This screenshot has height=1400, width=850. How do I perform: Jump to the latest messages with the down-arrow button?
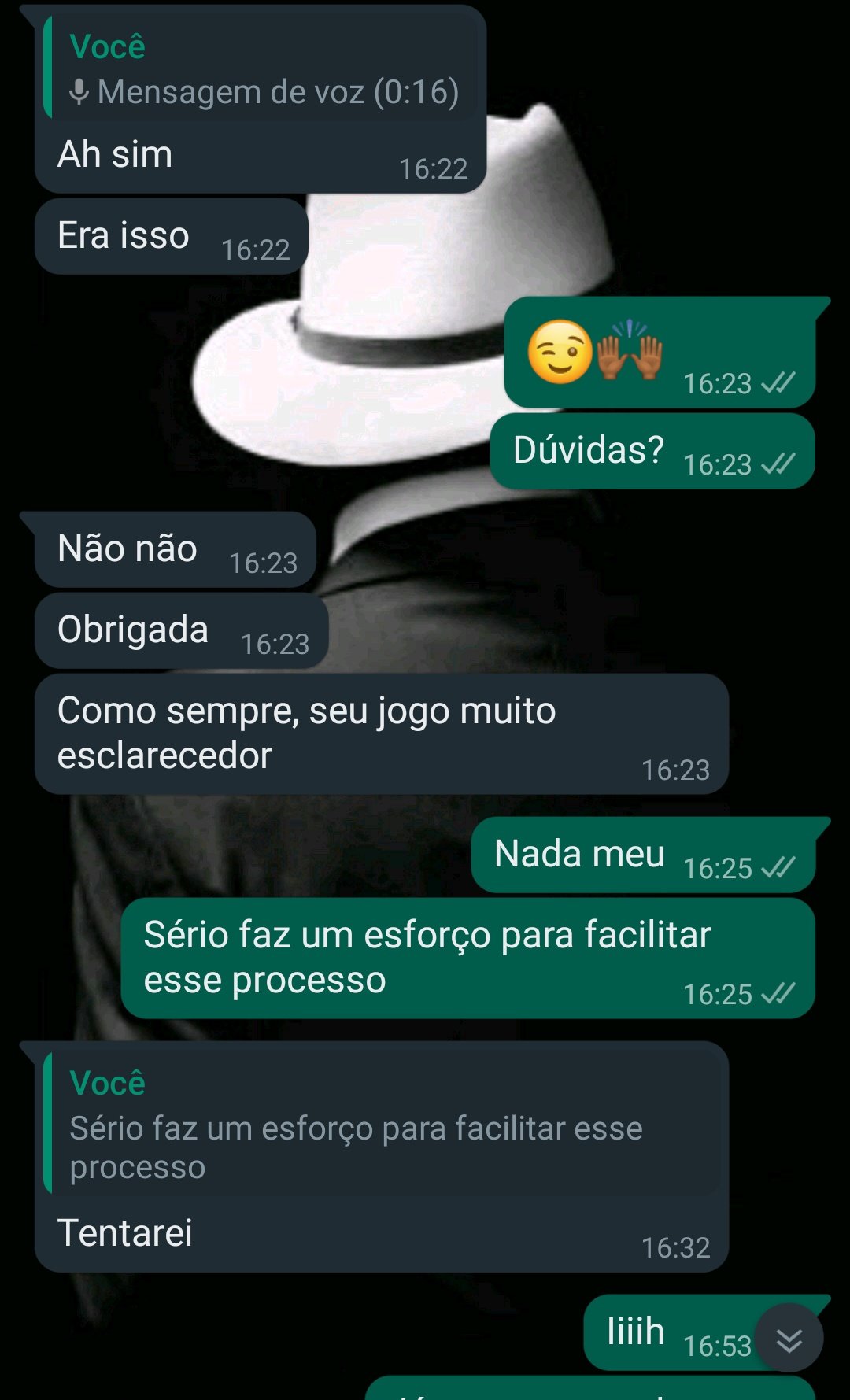point(789,1339)
